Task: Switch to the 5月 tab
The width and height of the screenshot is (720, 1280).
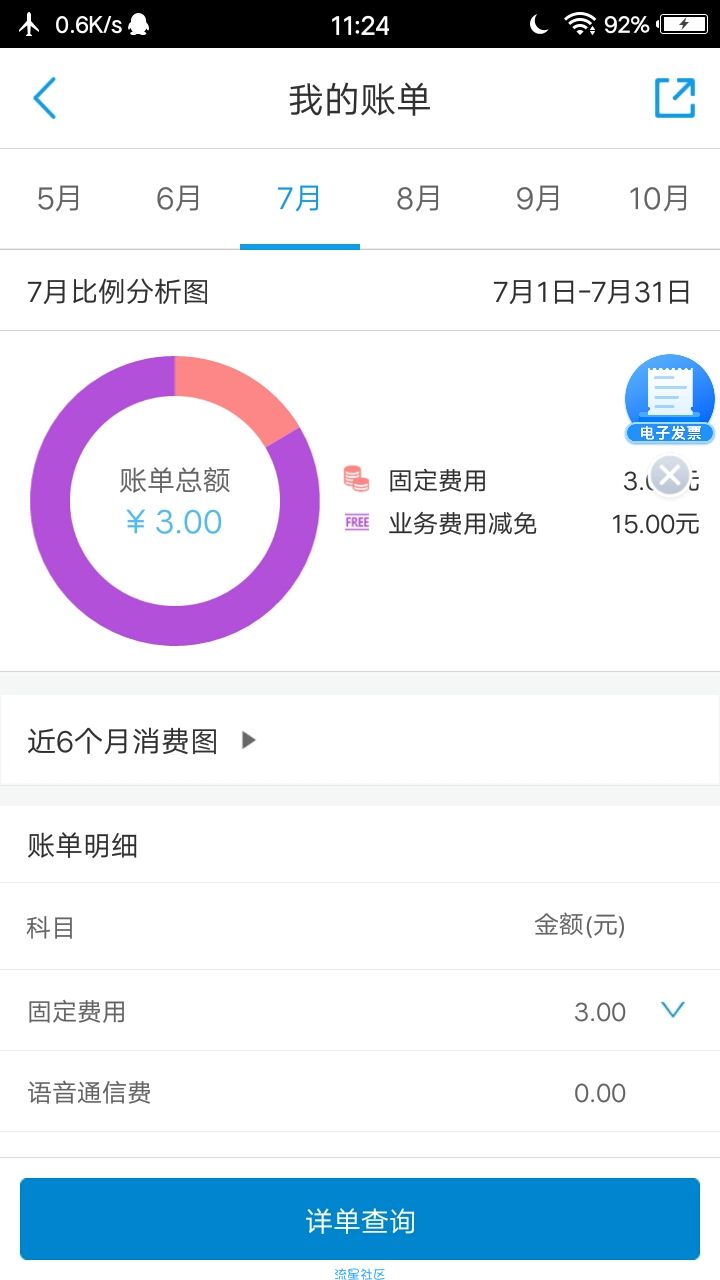Action: pyautogui.click(x=59, y=198)
